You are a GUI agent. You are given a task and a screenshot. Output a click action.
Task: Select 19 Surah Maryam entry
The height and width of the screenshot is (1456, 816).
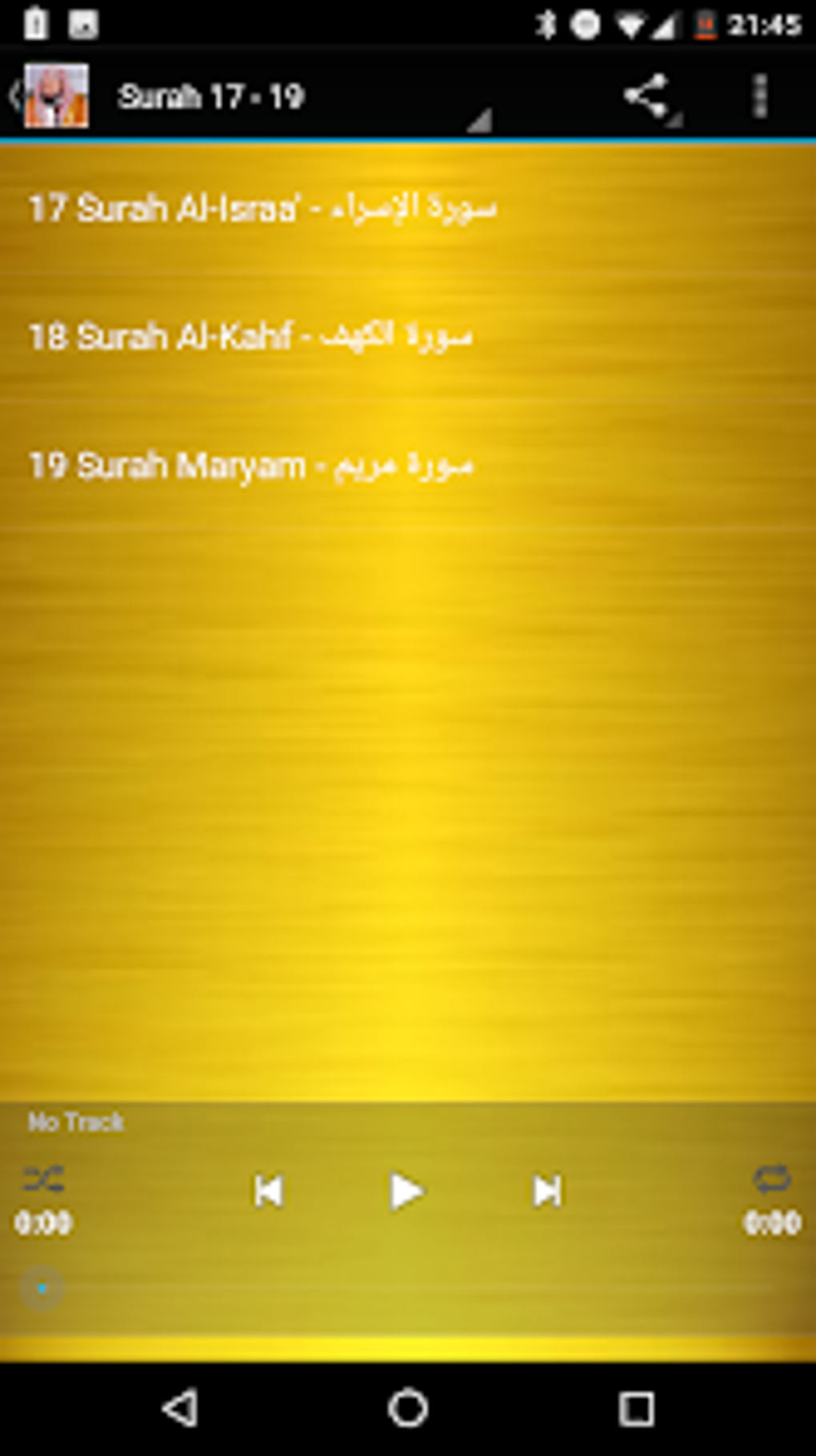tap(252, 463)
